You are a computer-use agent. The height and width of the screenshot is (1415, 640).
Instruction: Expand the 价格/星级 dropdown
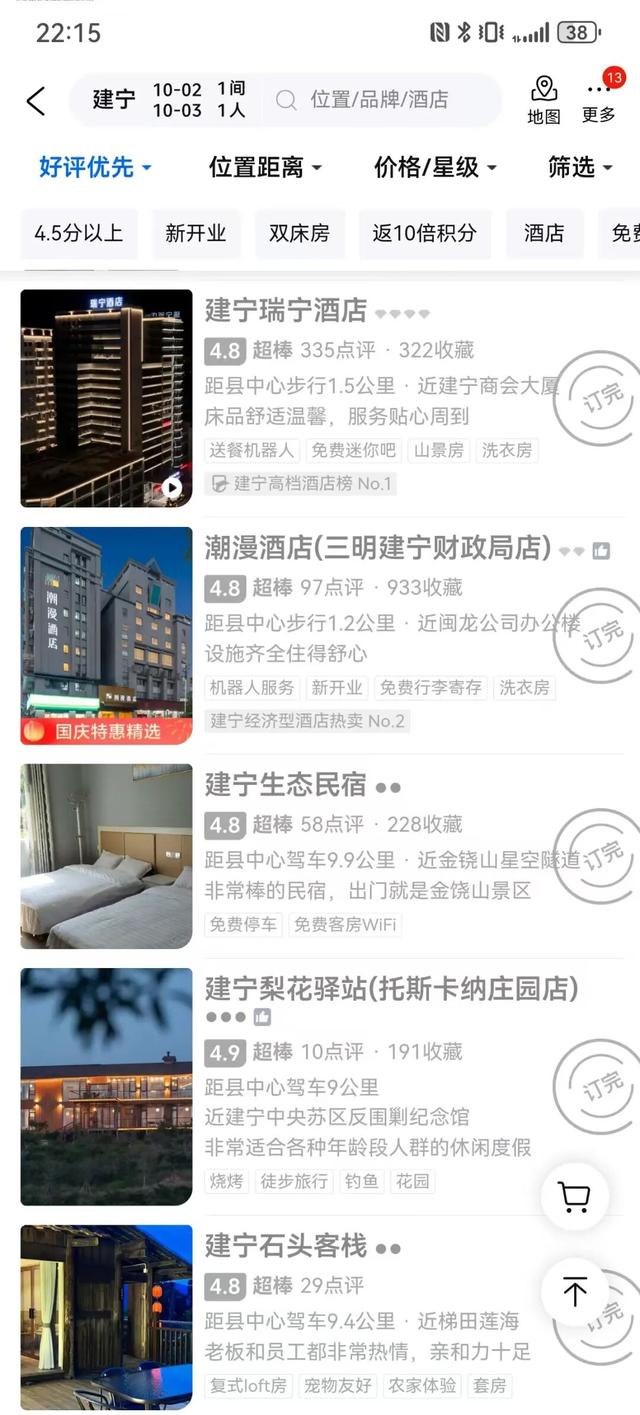pos(434,167)
